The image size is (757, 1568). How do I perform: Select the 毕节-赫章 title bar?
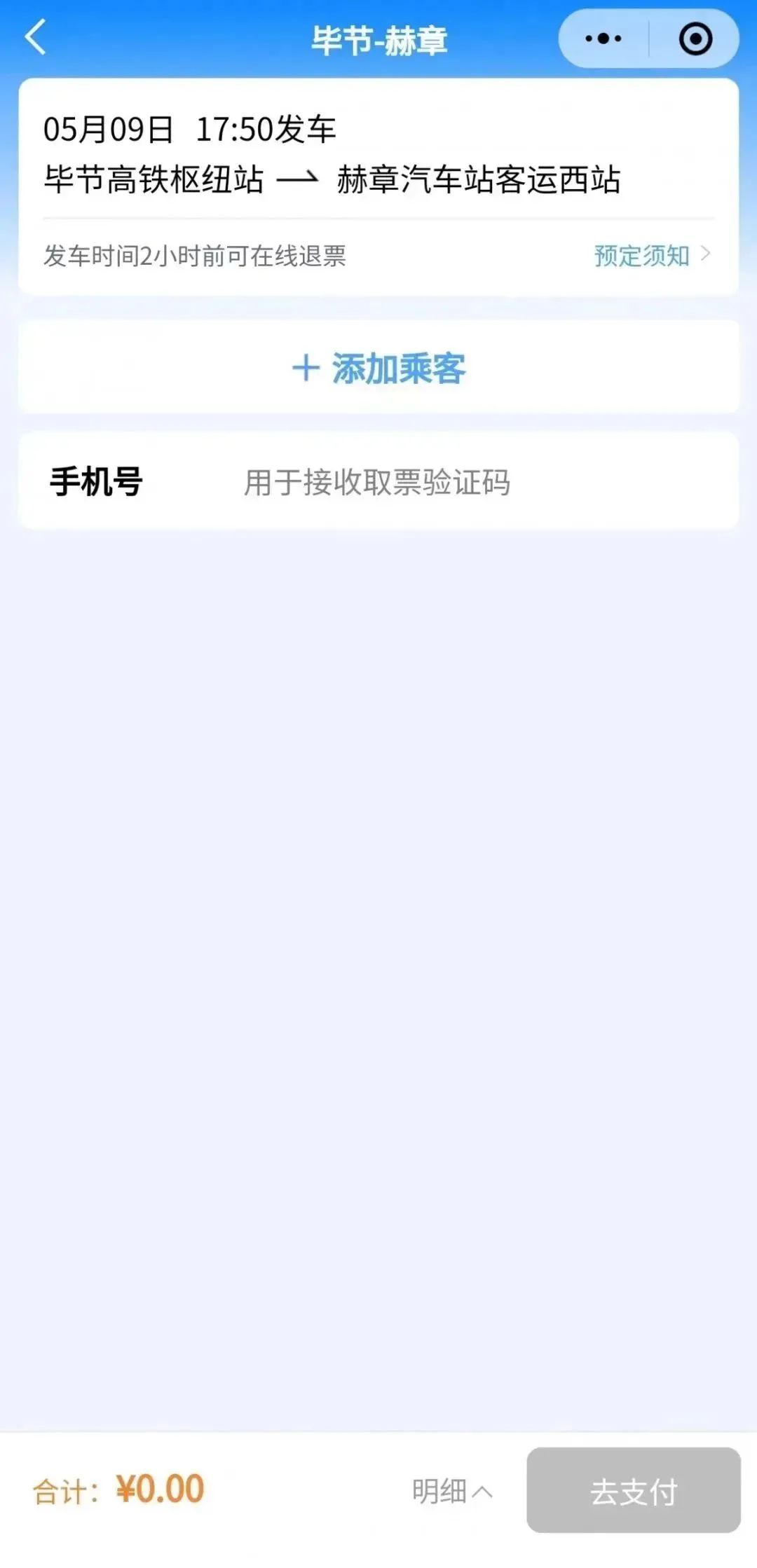[377, 39]
